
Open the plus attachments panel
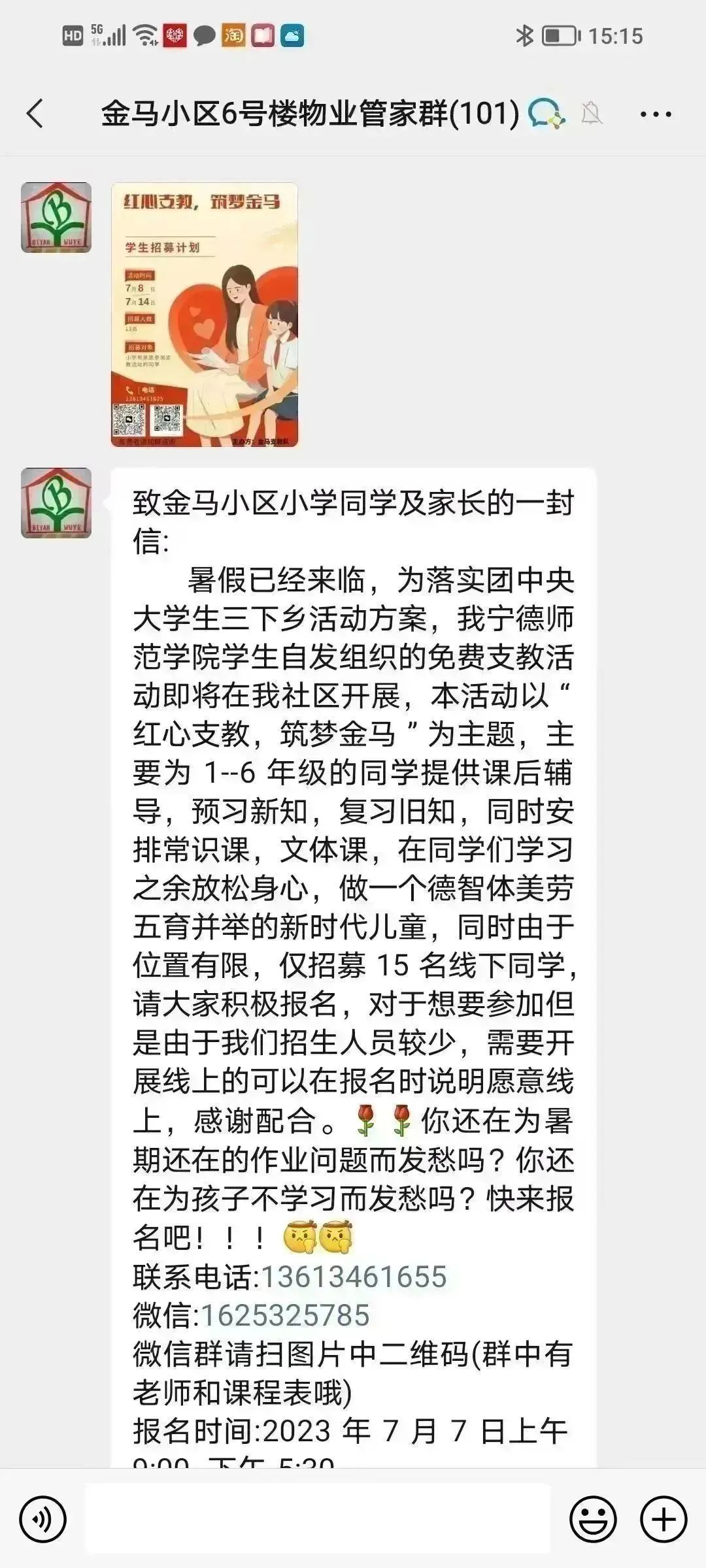coord(663,1519)
